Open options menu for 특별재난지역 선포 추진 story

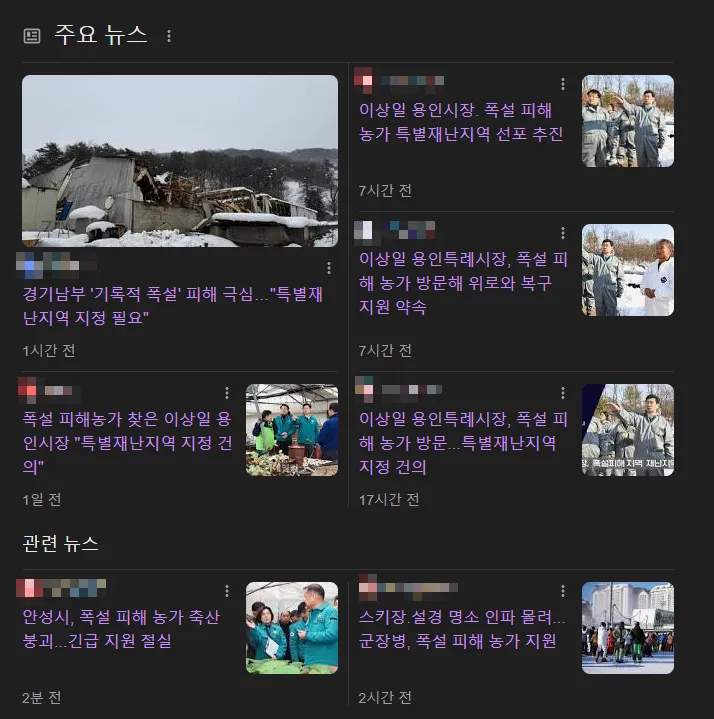563,84
